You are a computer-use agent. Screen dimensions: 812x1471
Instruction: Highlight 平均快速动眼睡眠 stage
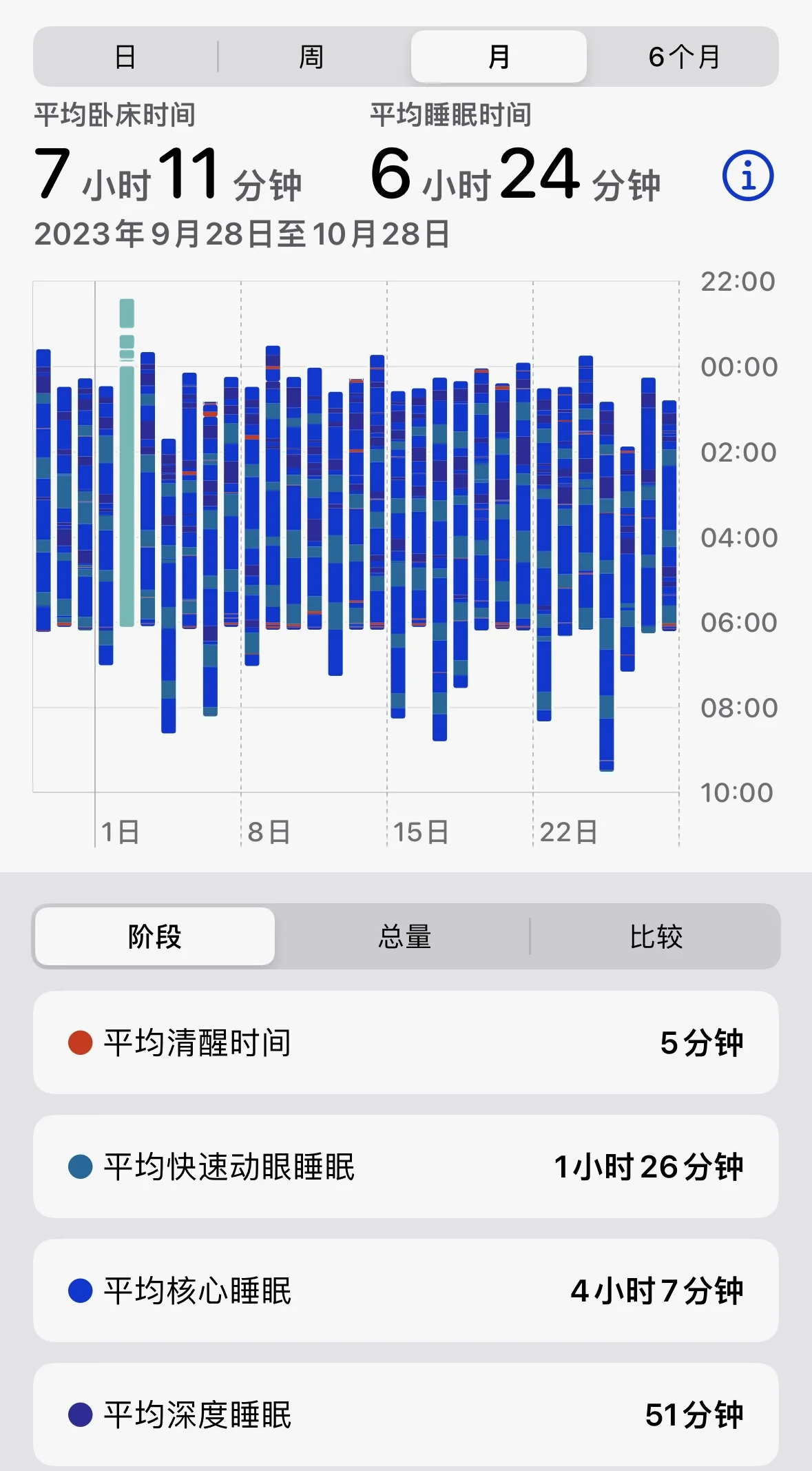click(406, 1166)
